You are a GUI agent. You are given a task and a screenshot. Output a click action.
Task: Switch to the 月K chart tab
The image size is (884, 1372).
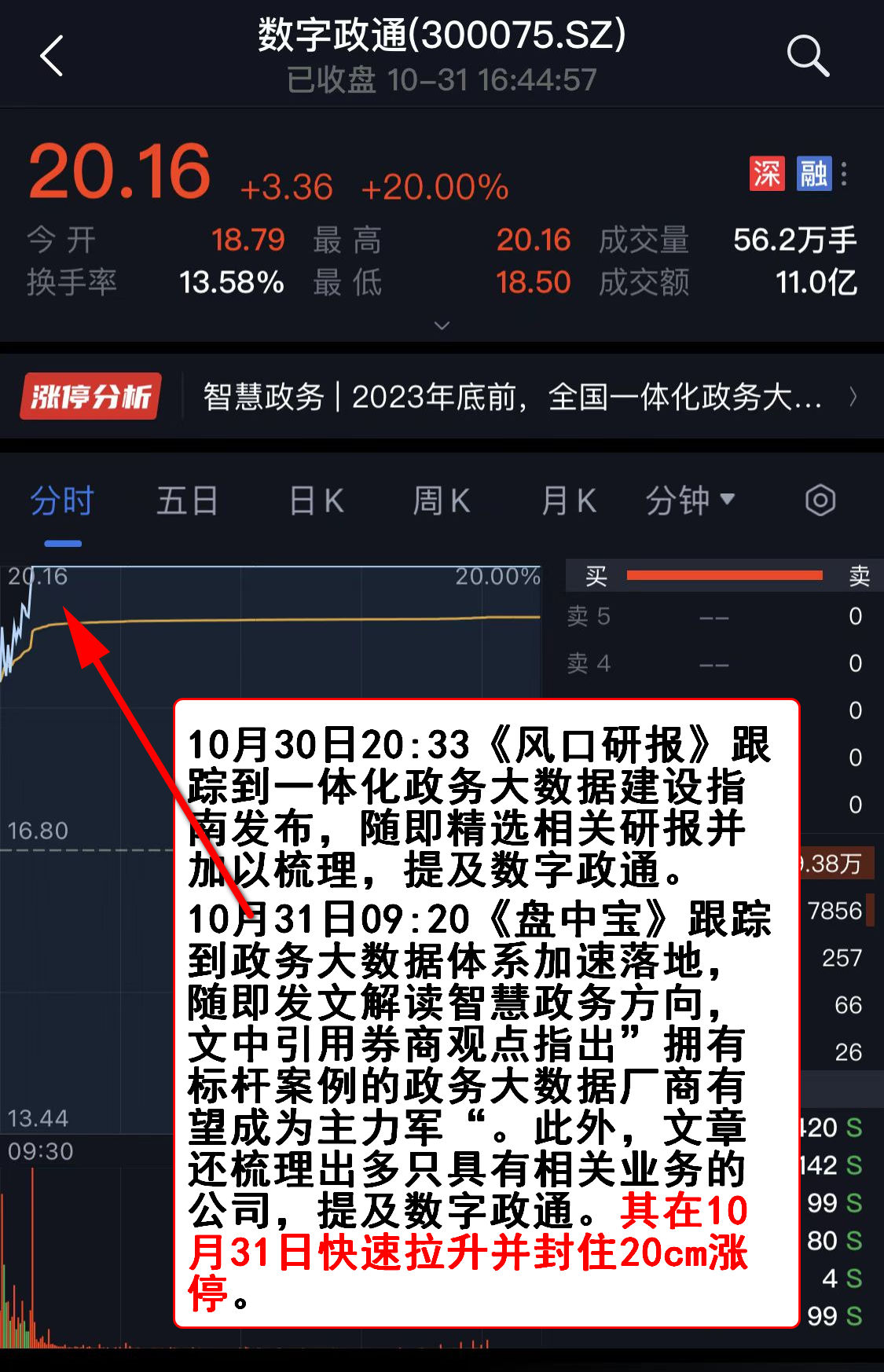568,501
